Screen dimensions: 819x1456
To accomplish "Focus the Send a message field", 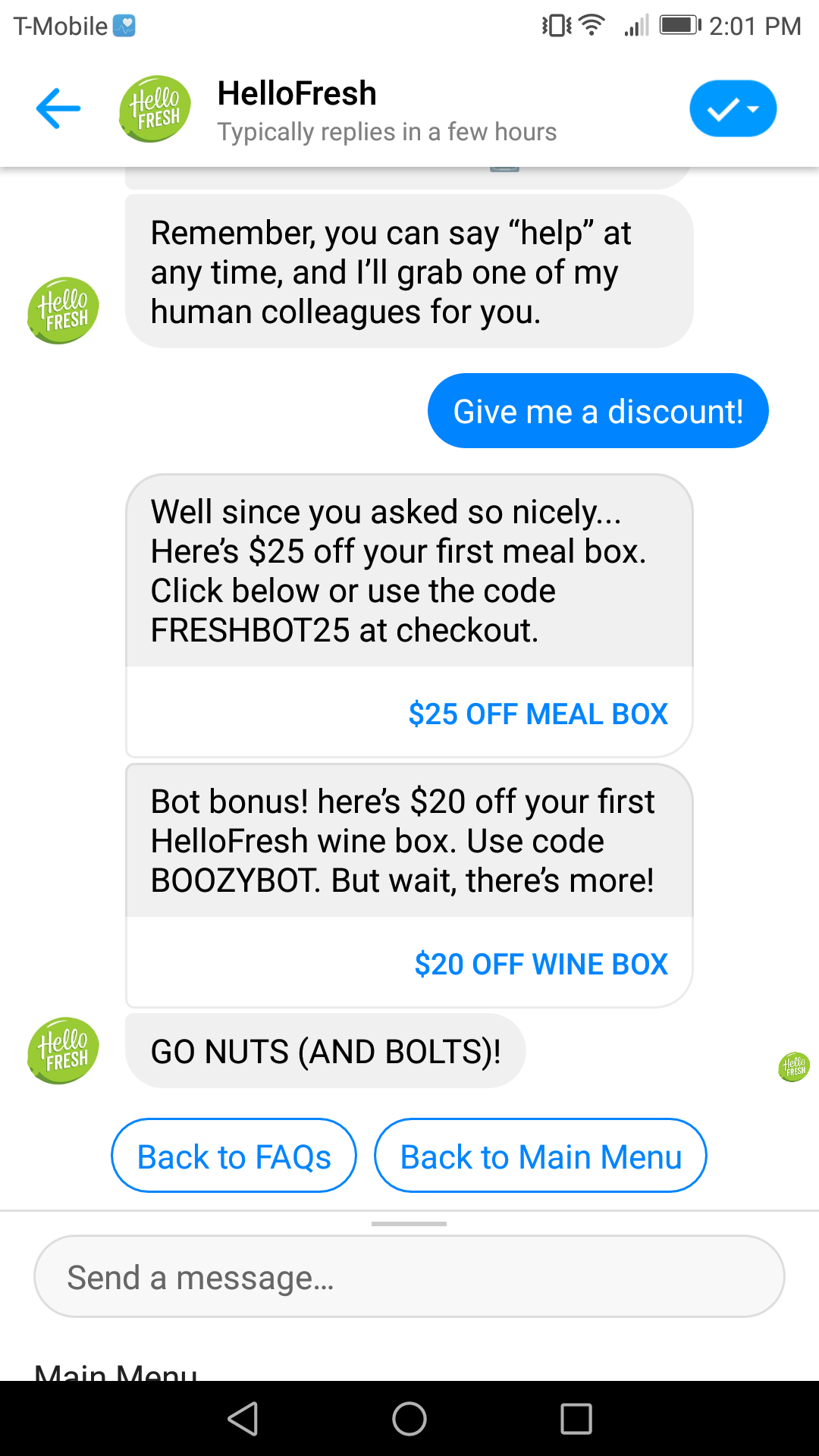I will 409,1277.
